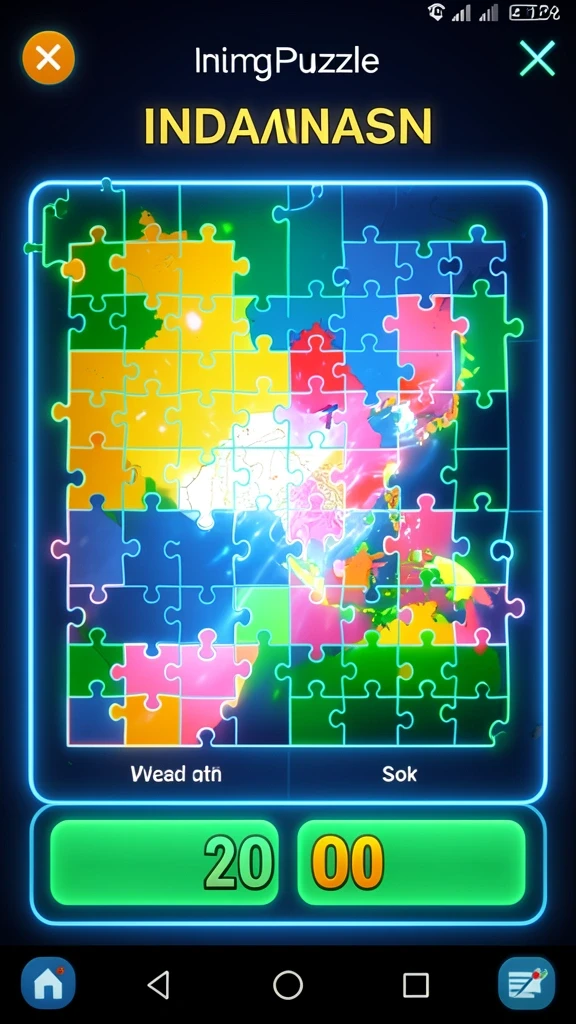Tap the green 20 button

coord(165,862)
